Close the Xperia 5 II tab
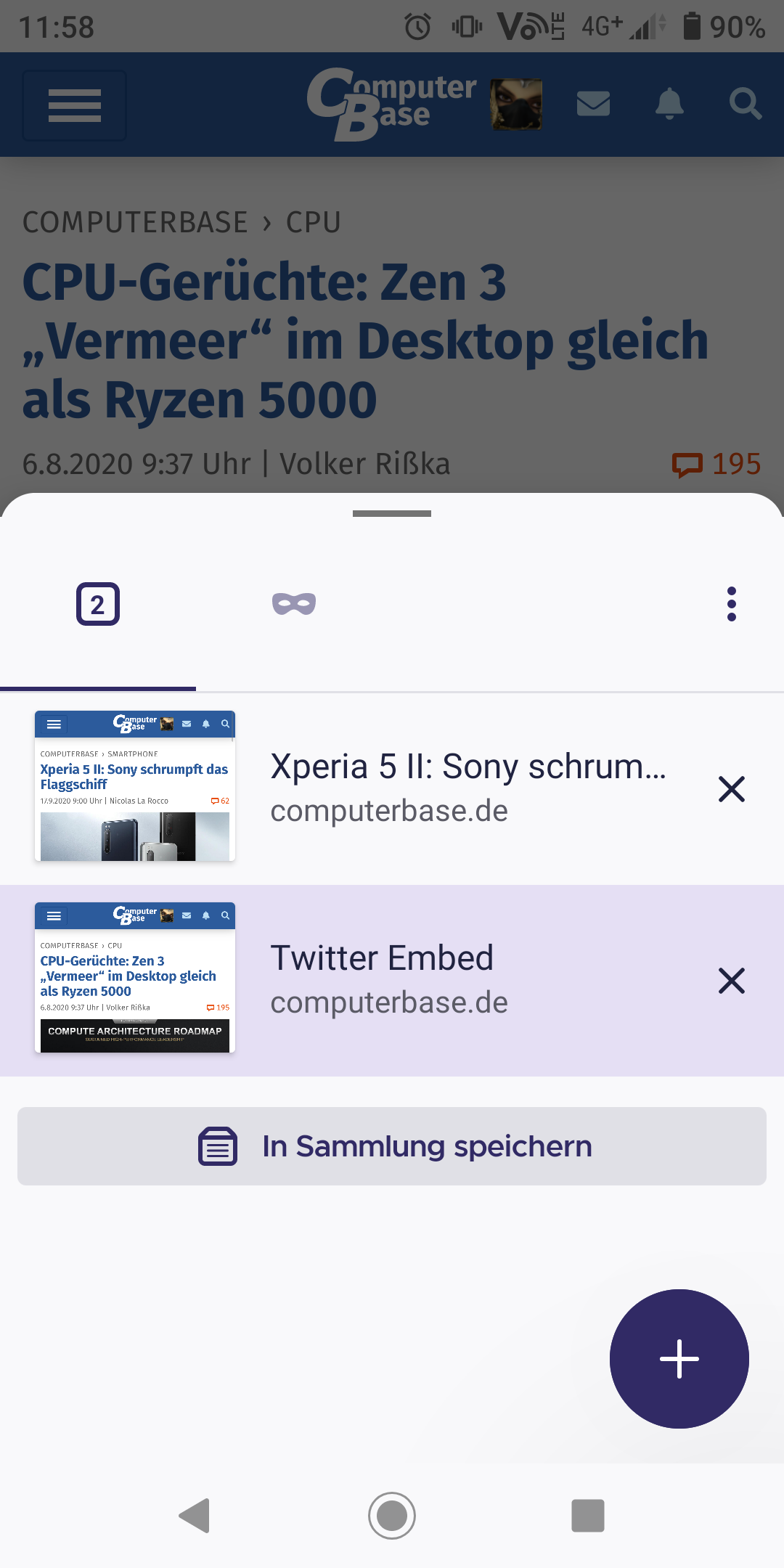This screenshot has width=784, height=1568. [731, 789]
